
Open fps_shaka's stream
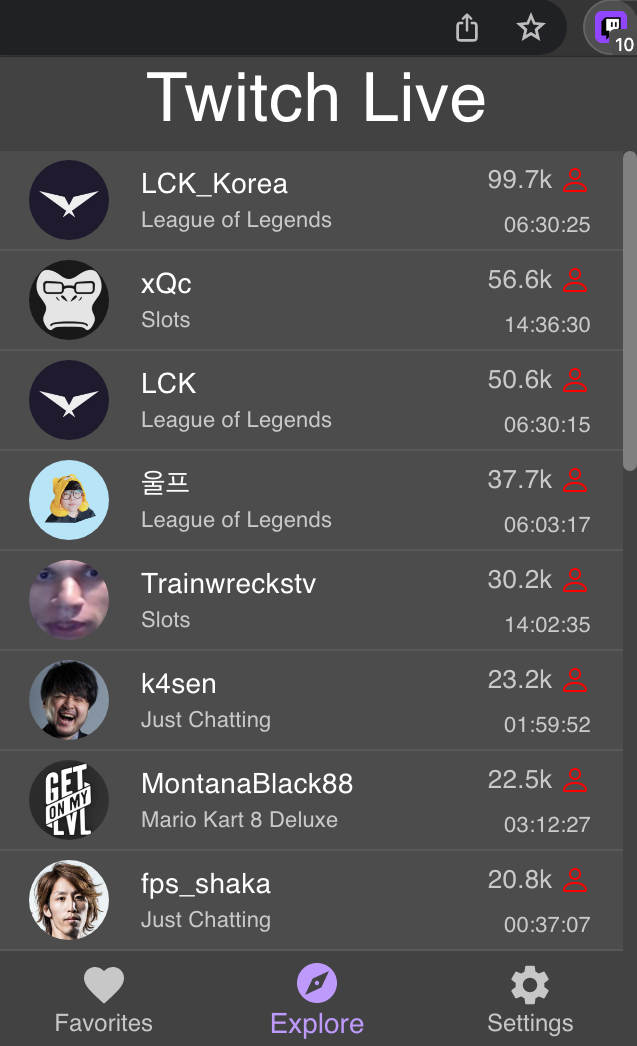(x=311, y=901)
